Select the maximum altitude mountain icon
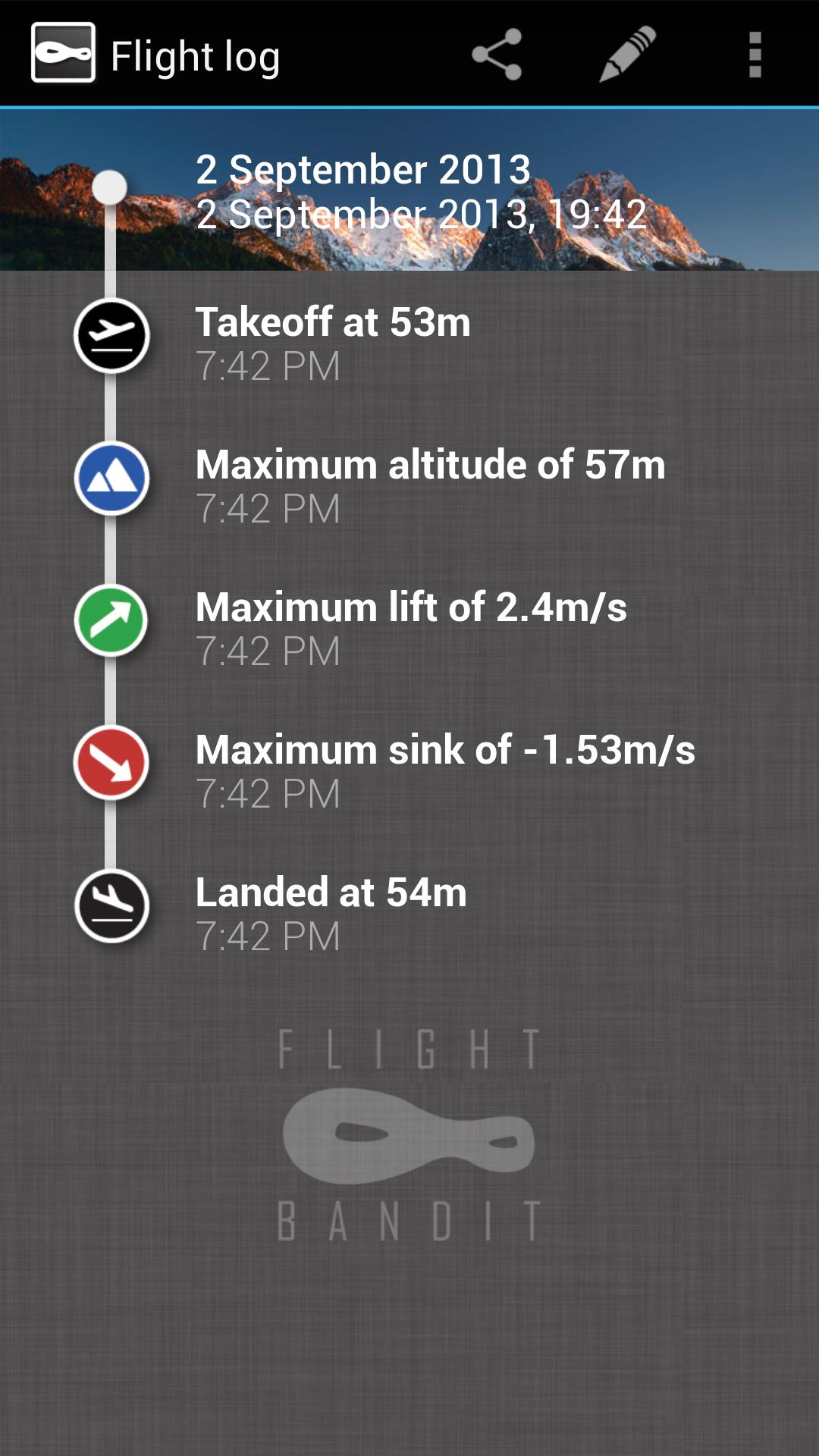 (x=111, y=480)
